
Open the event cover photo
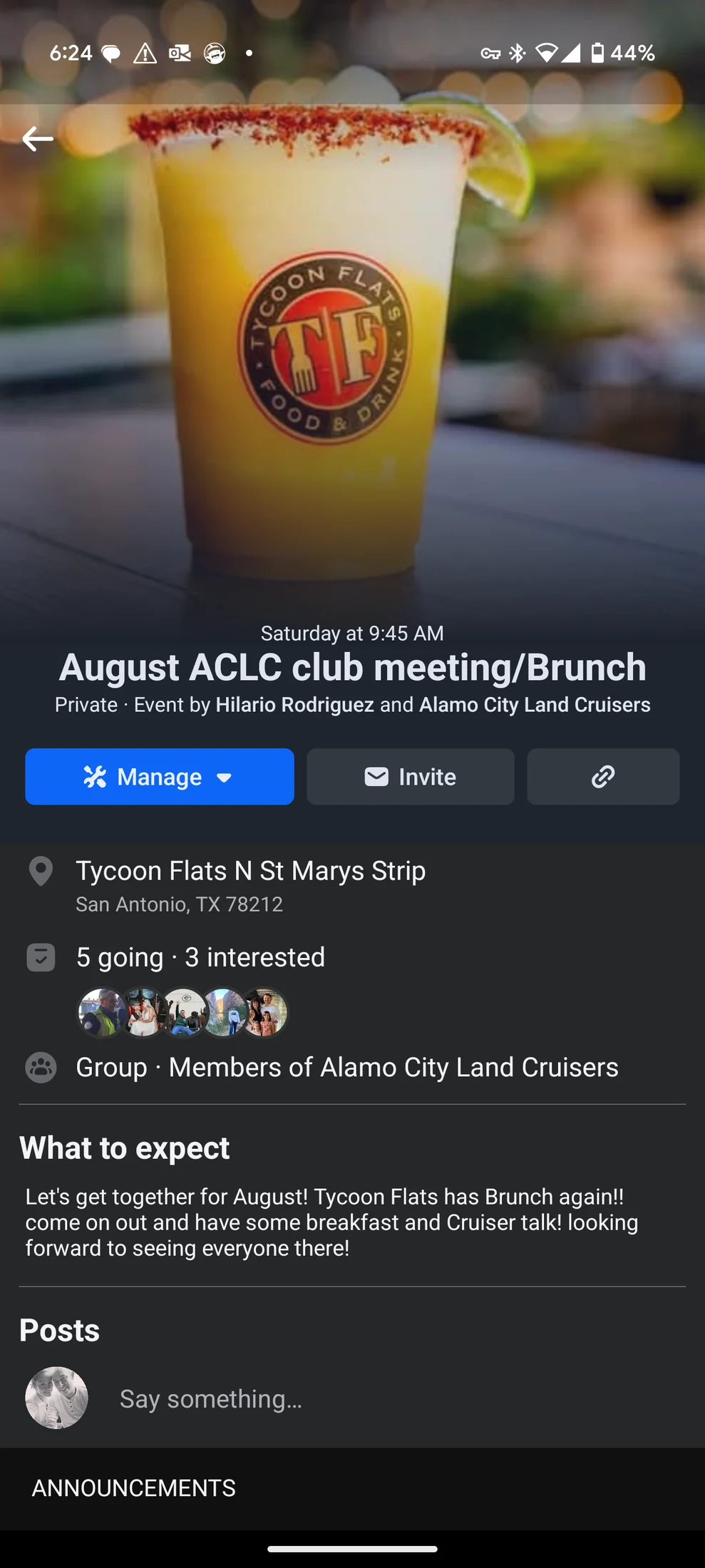click(352, 356)
